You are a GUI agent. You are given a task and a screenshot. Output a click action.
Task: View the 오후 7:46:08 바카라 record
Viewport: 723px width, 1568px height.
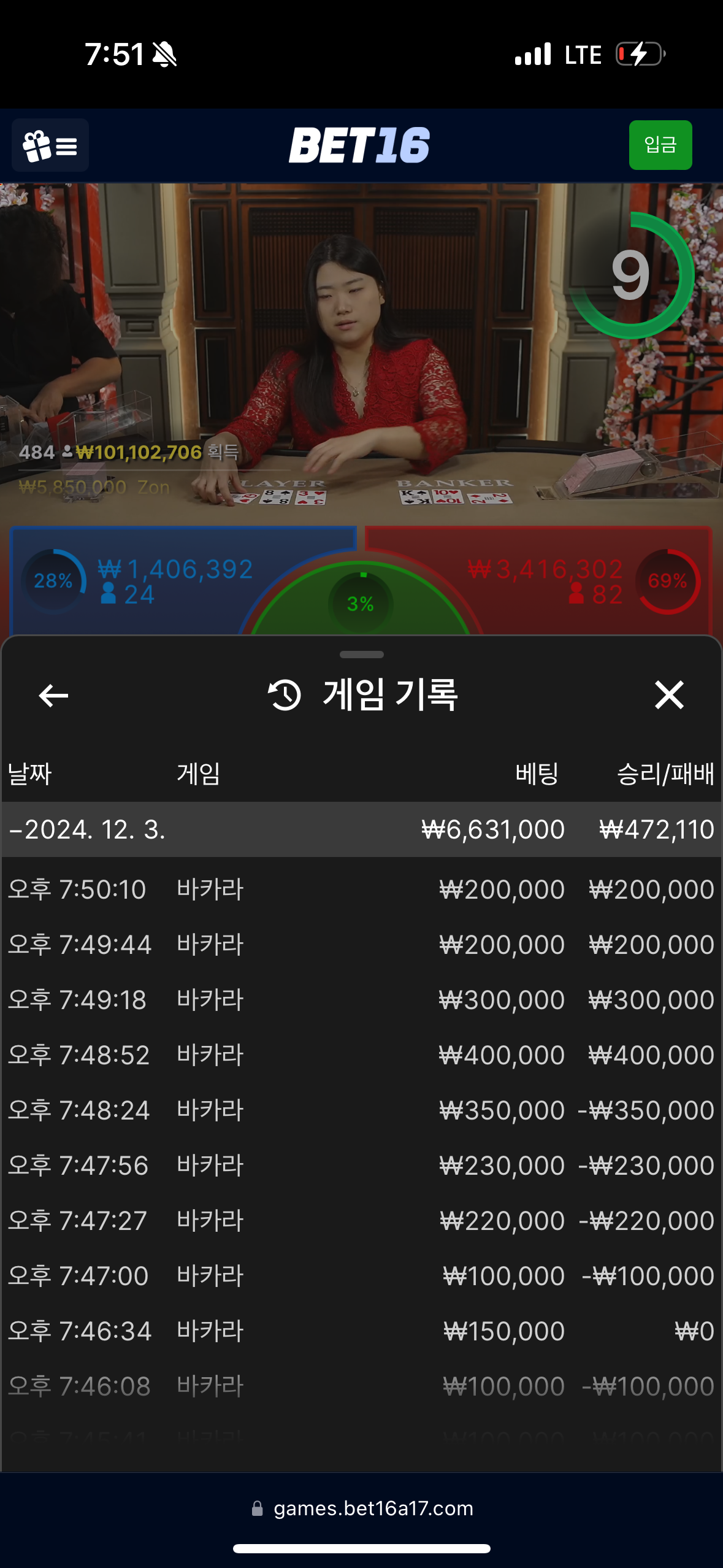click(x=361, y=1386)
